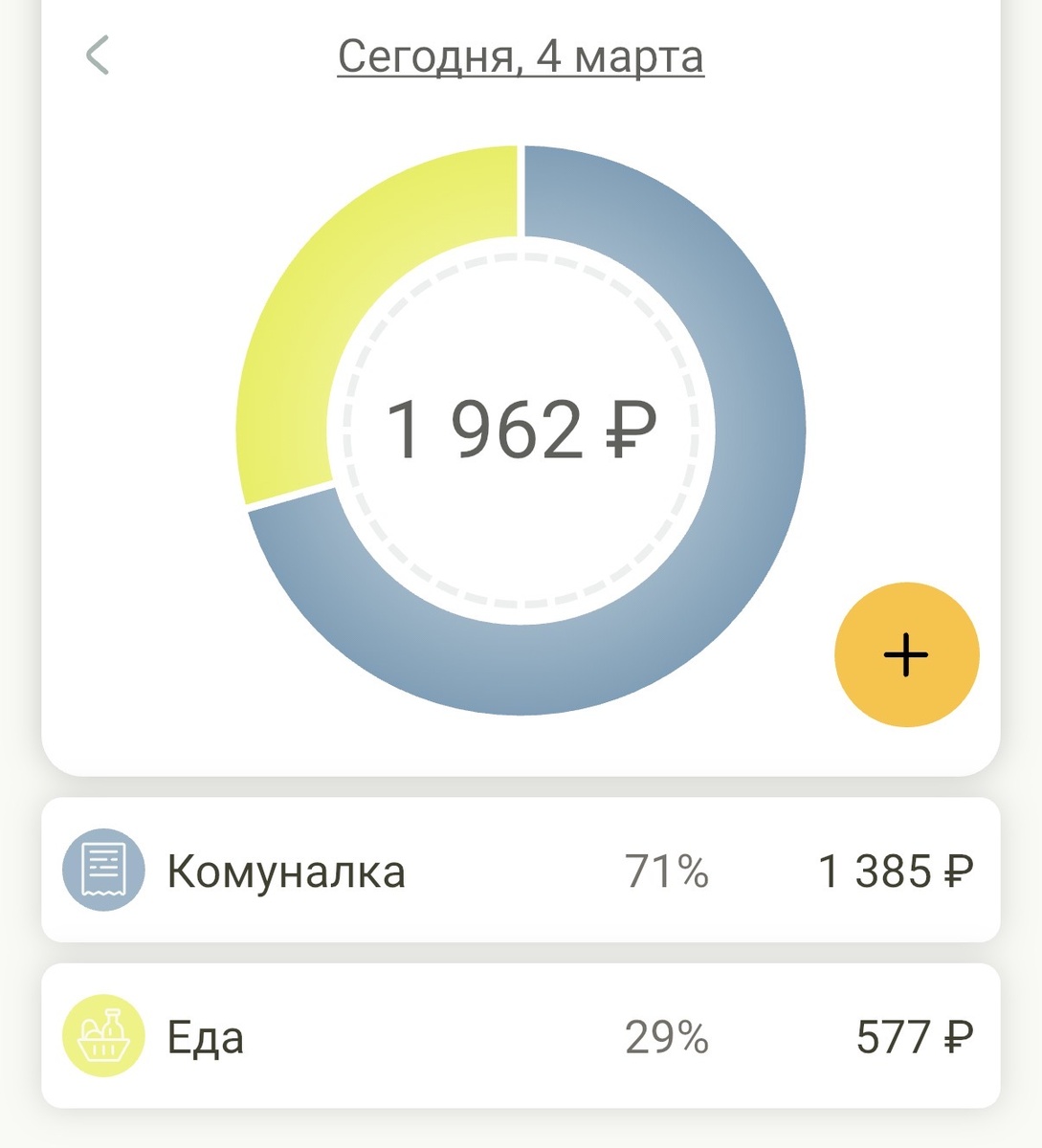This screenshot has height=1148, width=1042.
Task: Click the Комуналка category name
Action: tap(285, 871)
